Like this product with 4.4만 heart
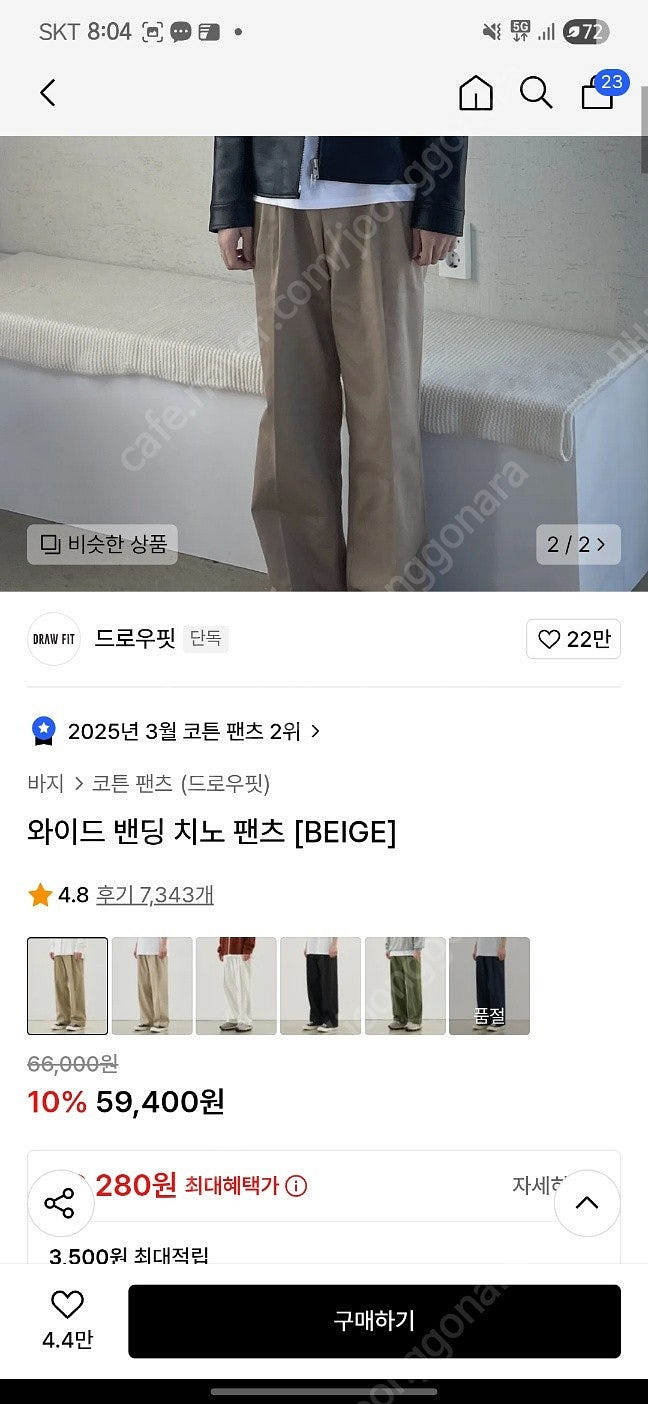This screenshot has height=1404, width=648. tap(67, 1320)
